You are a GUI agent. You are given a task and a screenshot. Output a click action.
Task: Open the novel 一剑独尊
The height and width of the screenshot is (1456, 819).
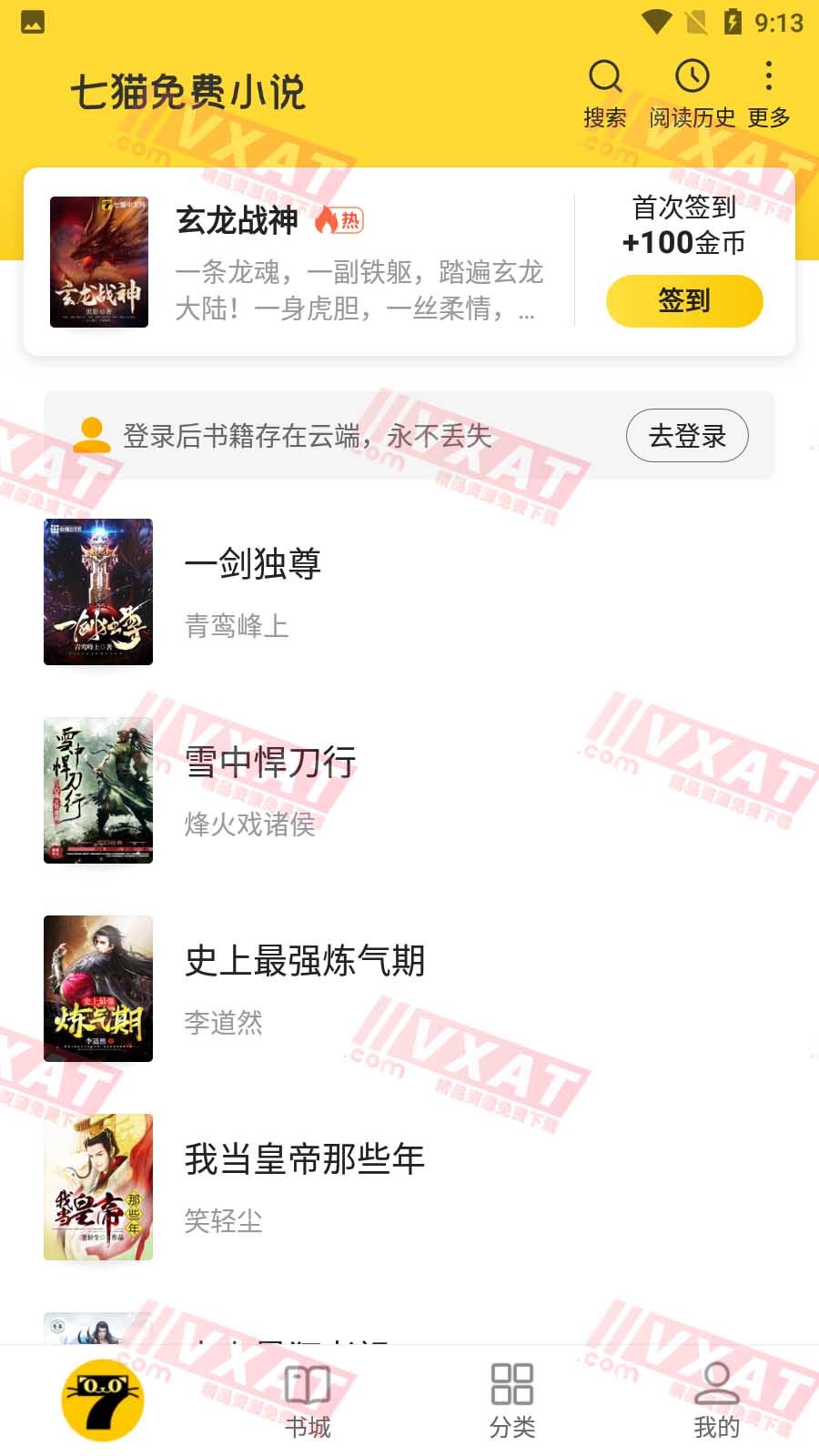coord(253,564)
